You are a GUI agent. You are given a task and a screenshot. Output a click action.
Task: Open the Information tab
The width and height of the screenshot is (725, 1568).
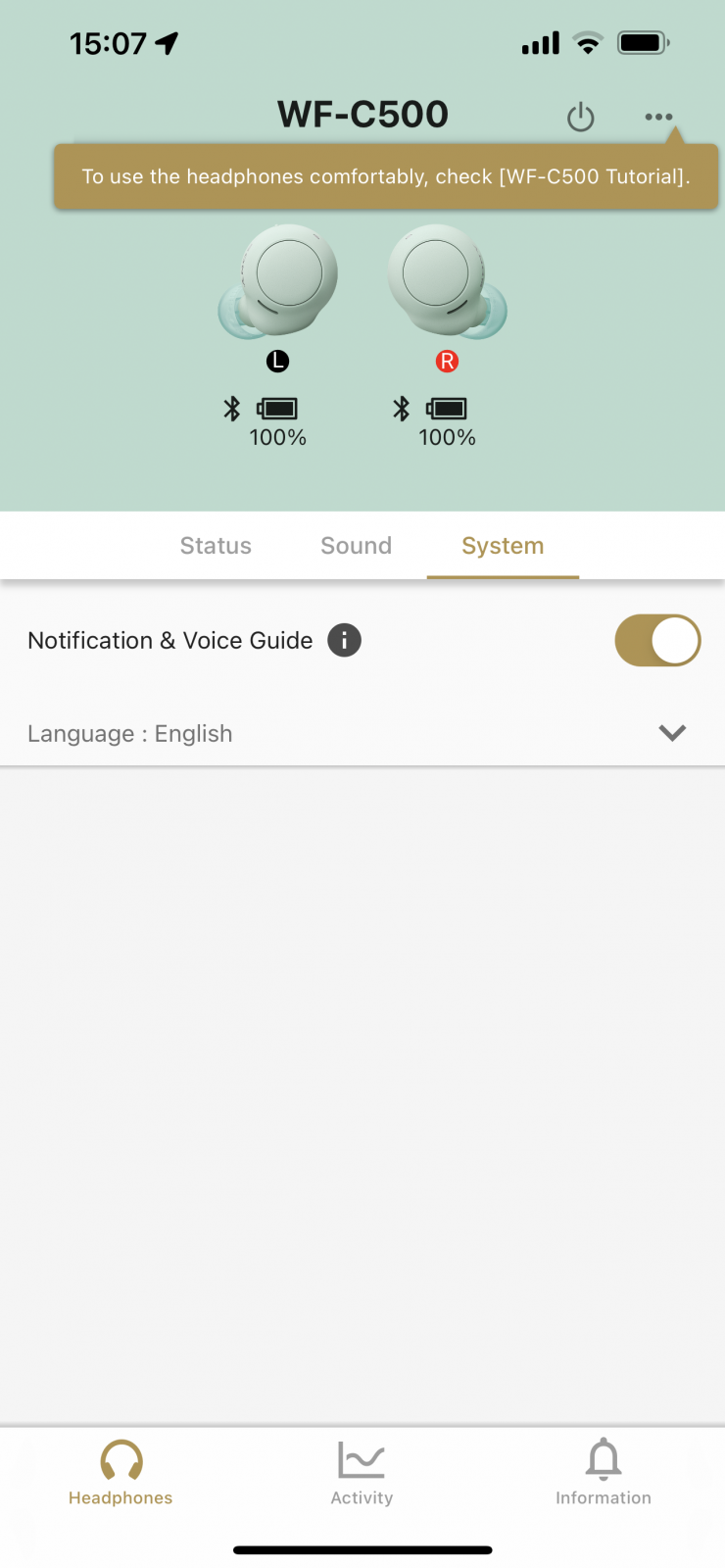pyautogui.click(x=604, y=1472)
